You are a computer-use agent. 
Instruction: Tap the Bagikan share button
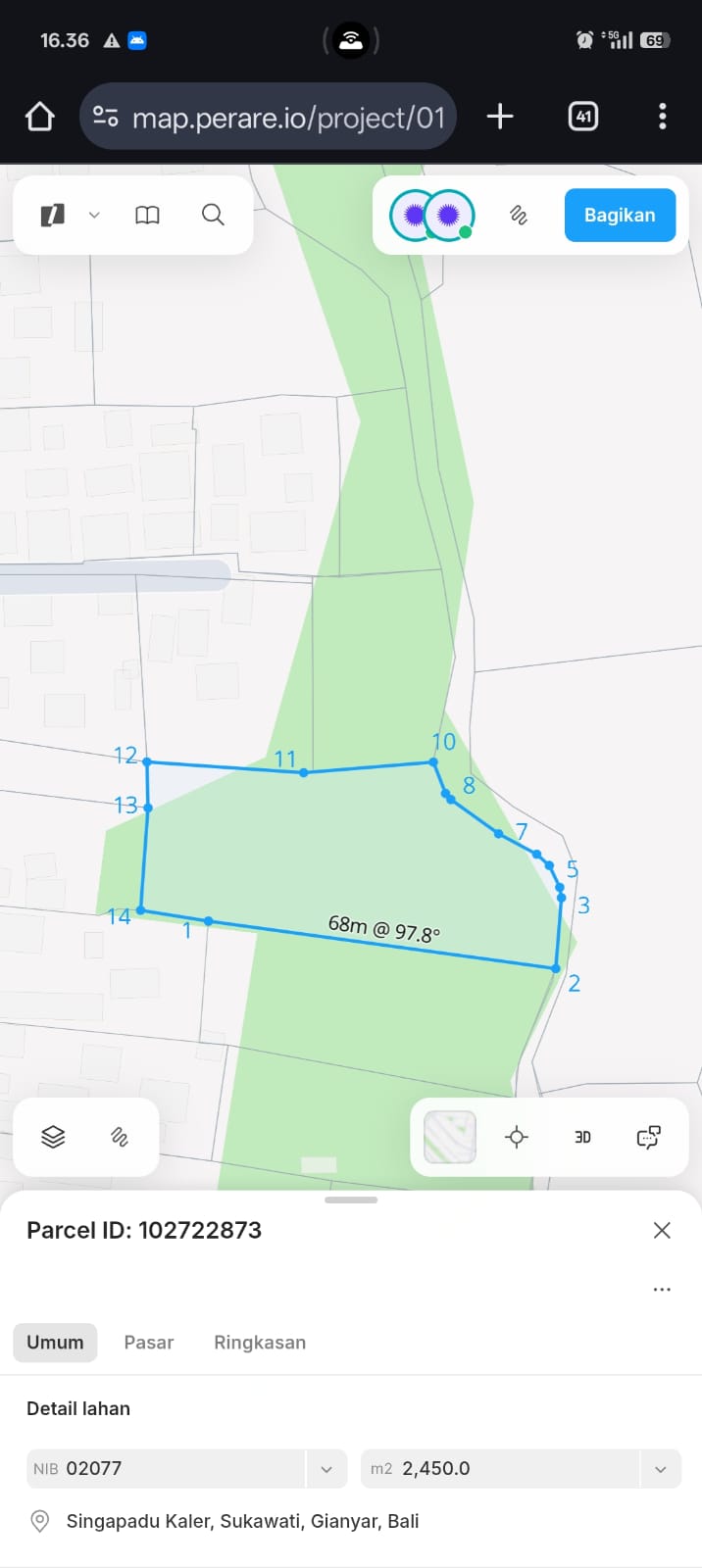(620, 215)
